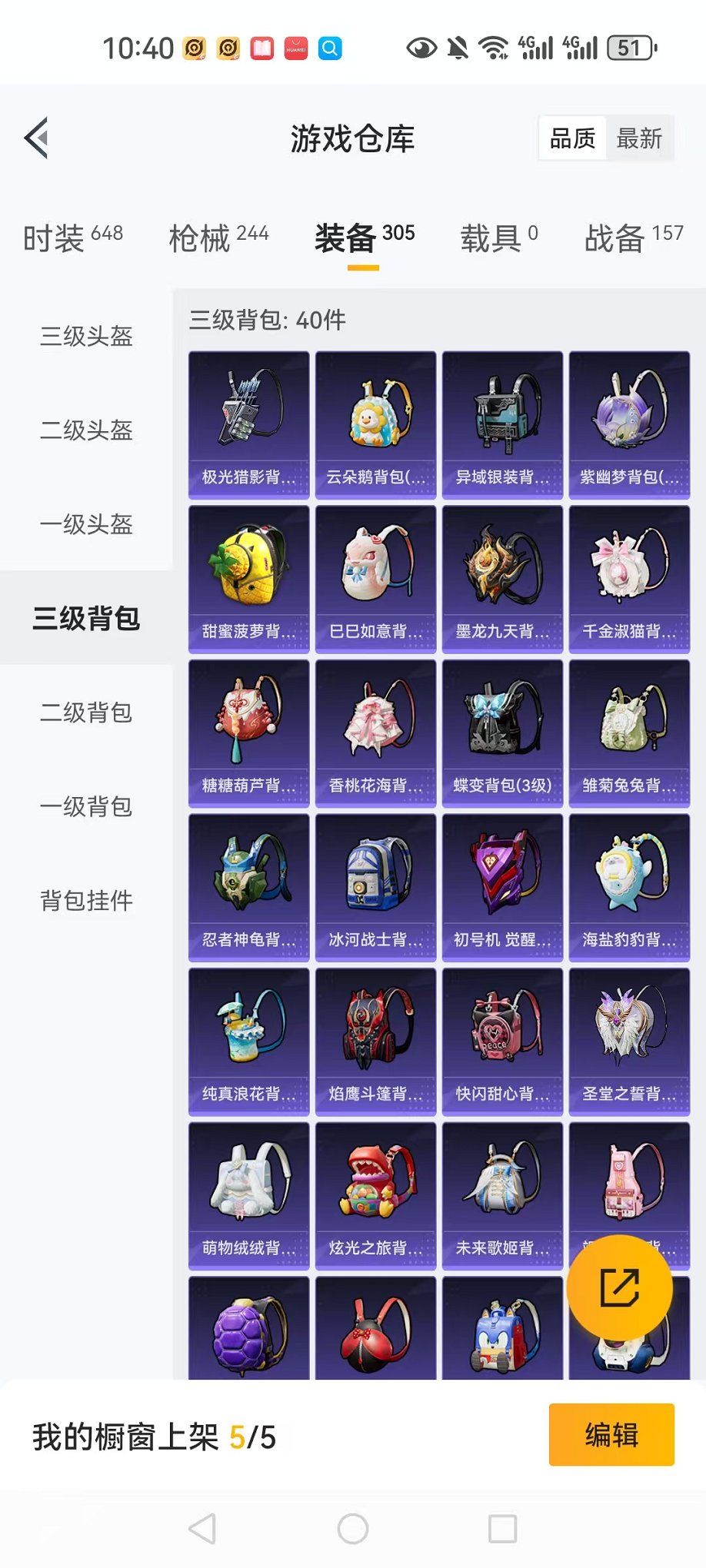706x1568 pixels.
Task: Switch to the 载具 tab
Action: coord(499,238)
